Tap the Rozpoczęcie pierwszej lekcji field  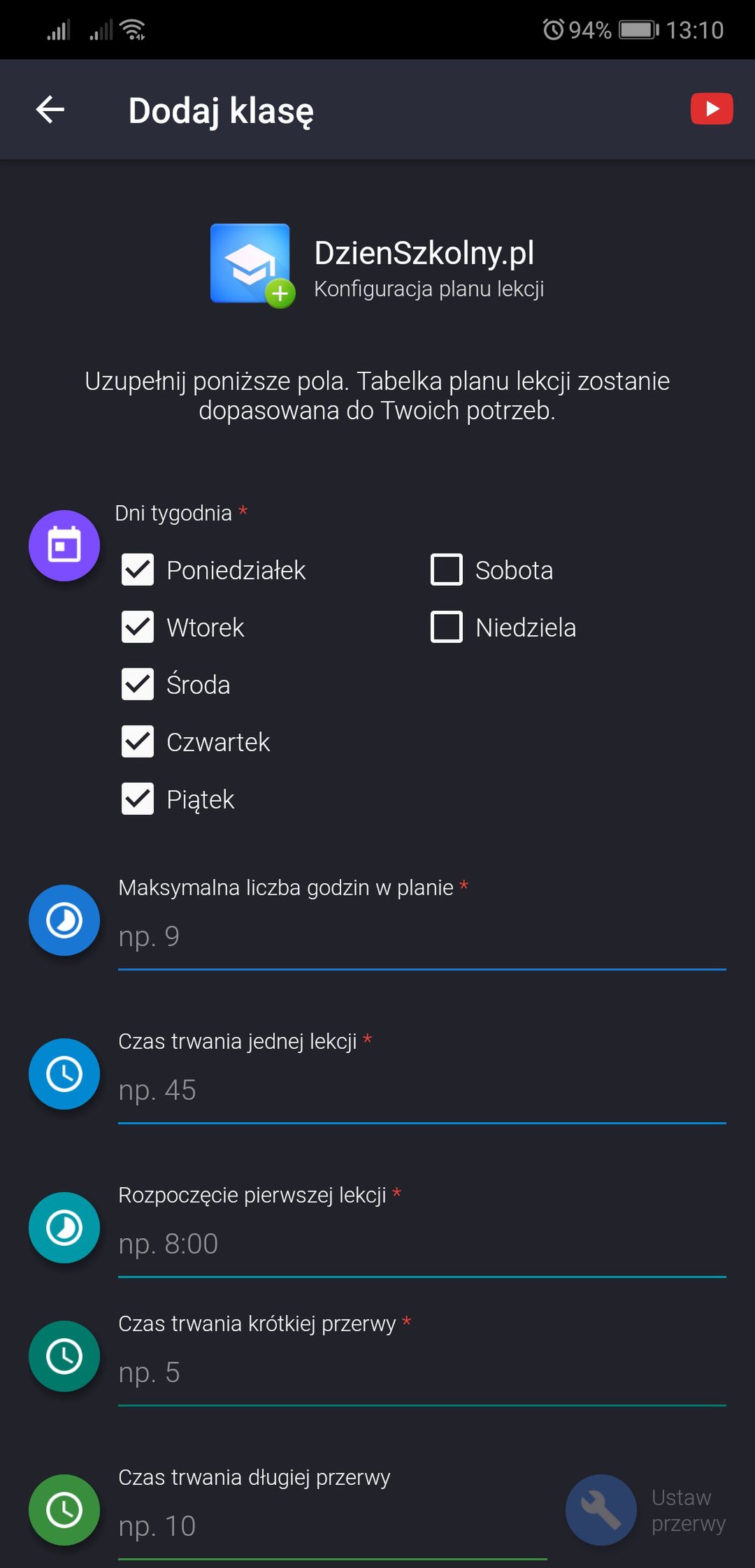(x=422, y=1244)
